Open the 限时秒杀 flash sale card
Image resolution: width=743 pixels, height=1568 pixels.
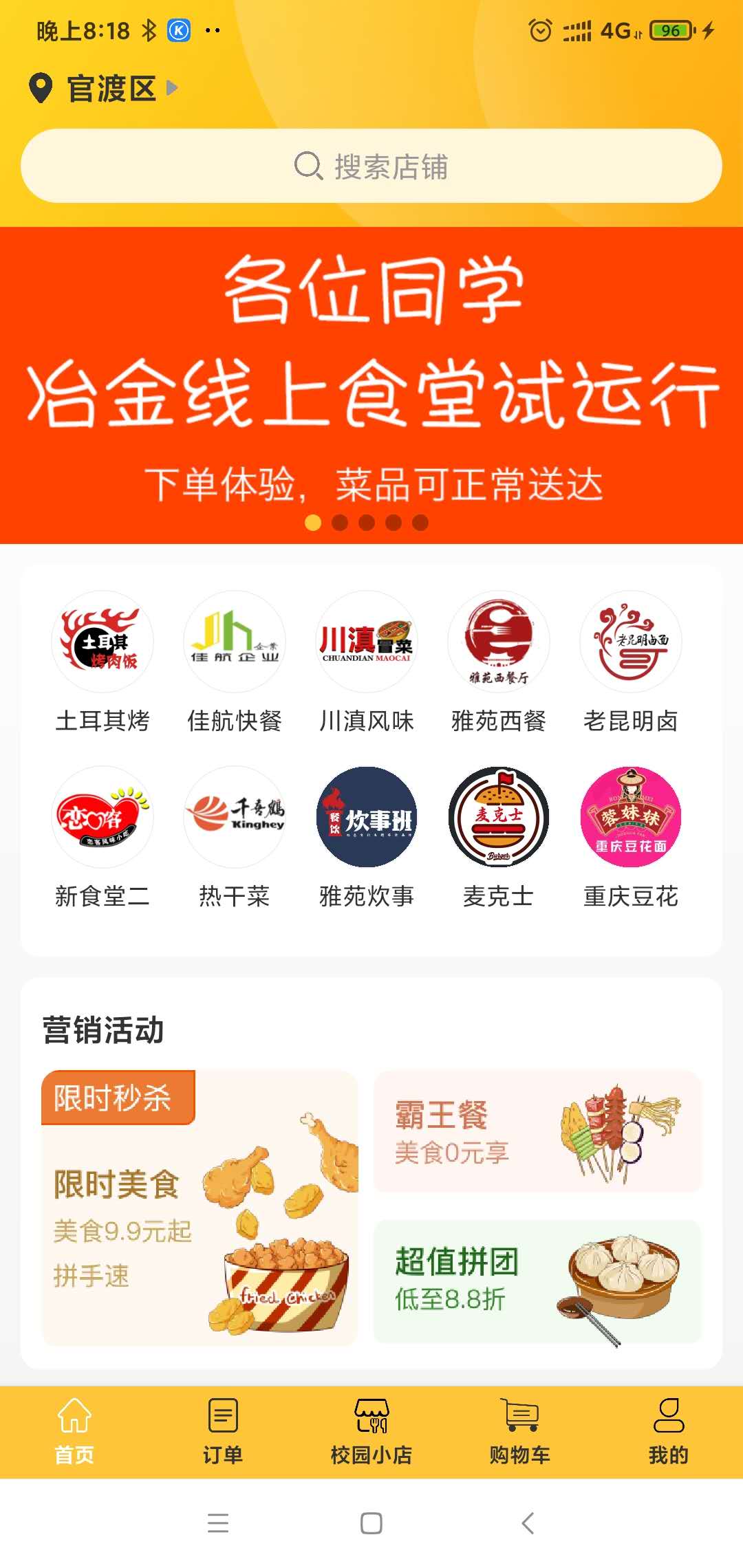click(200, 1208)
